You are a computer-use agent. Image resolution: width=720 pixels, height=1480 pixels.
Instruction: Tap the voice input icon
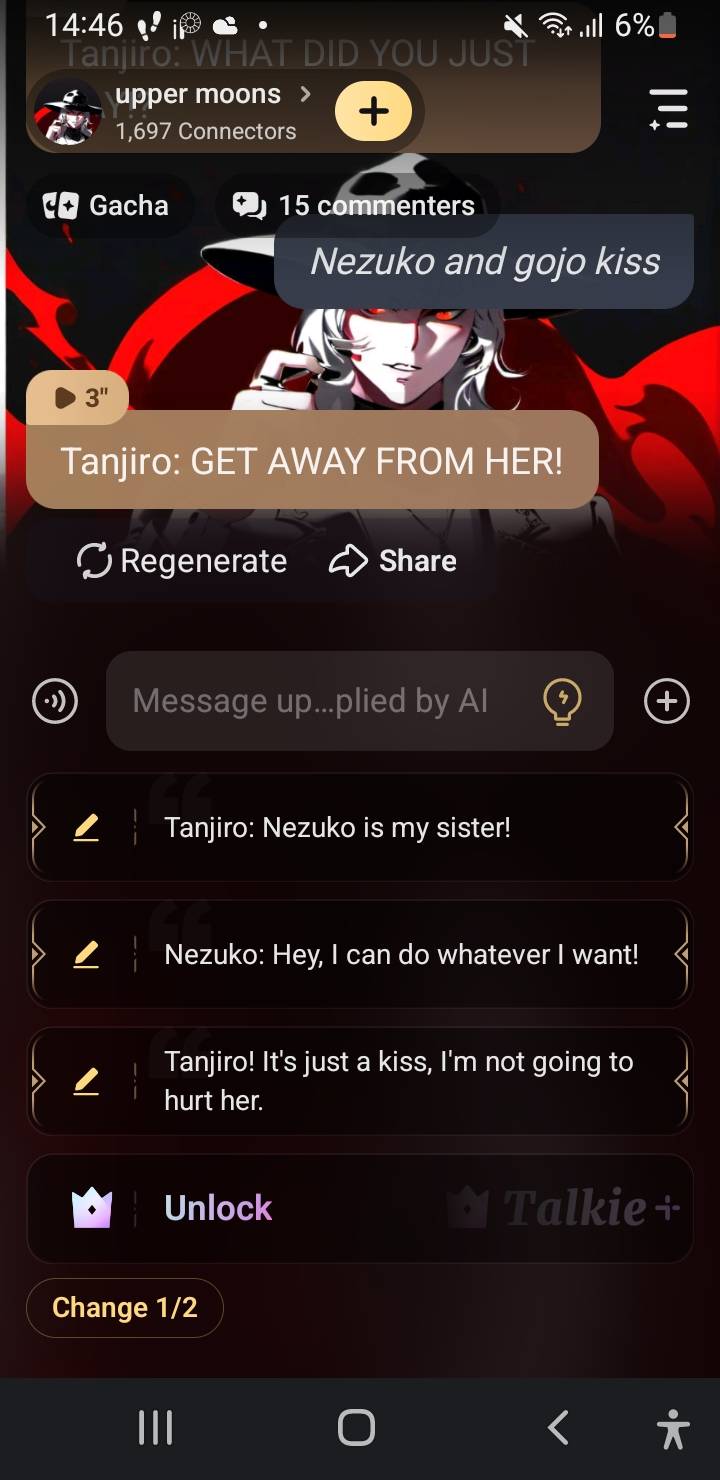coord(55,701)
